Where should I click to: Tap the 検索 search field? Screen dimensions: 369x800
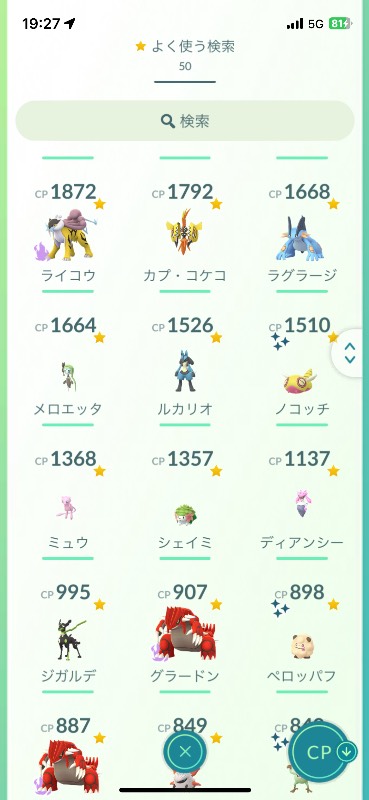click(x=185, y=121)
